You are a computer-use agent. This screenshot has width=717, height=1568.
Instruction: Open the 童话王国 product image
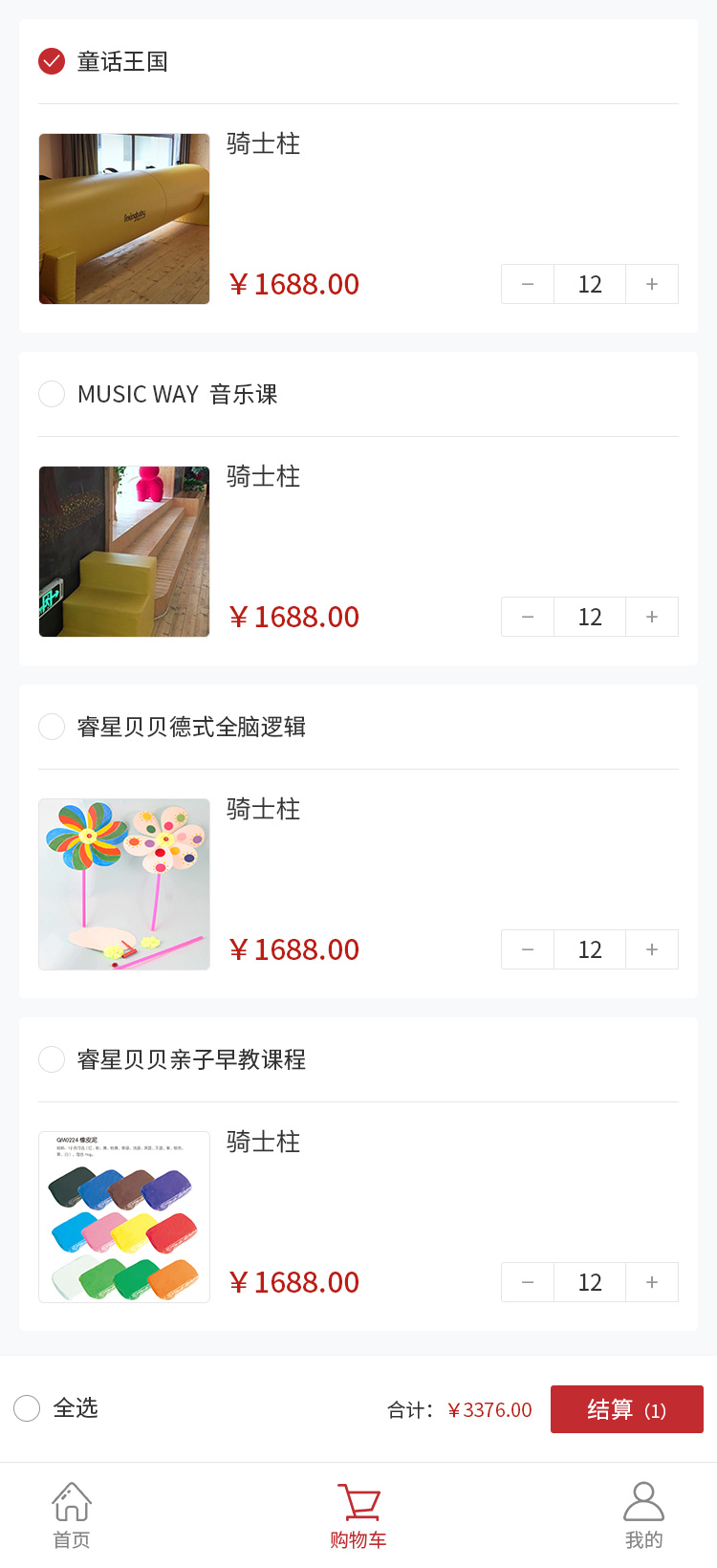click(124, 219)
